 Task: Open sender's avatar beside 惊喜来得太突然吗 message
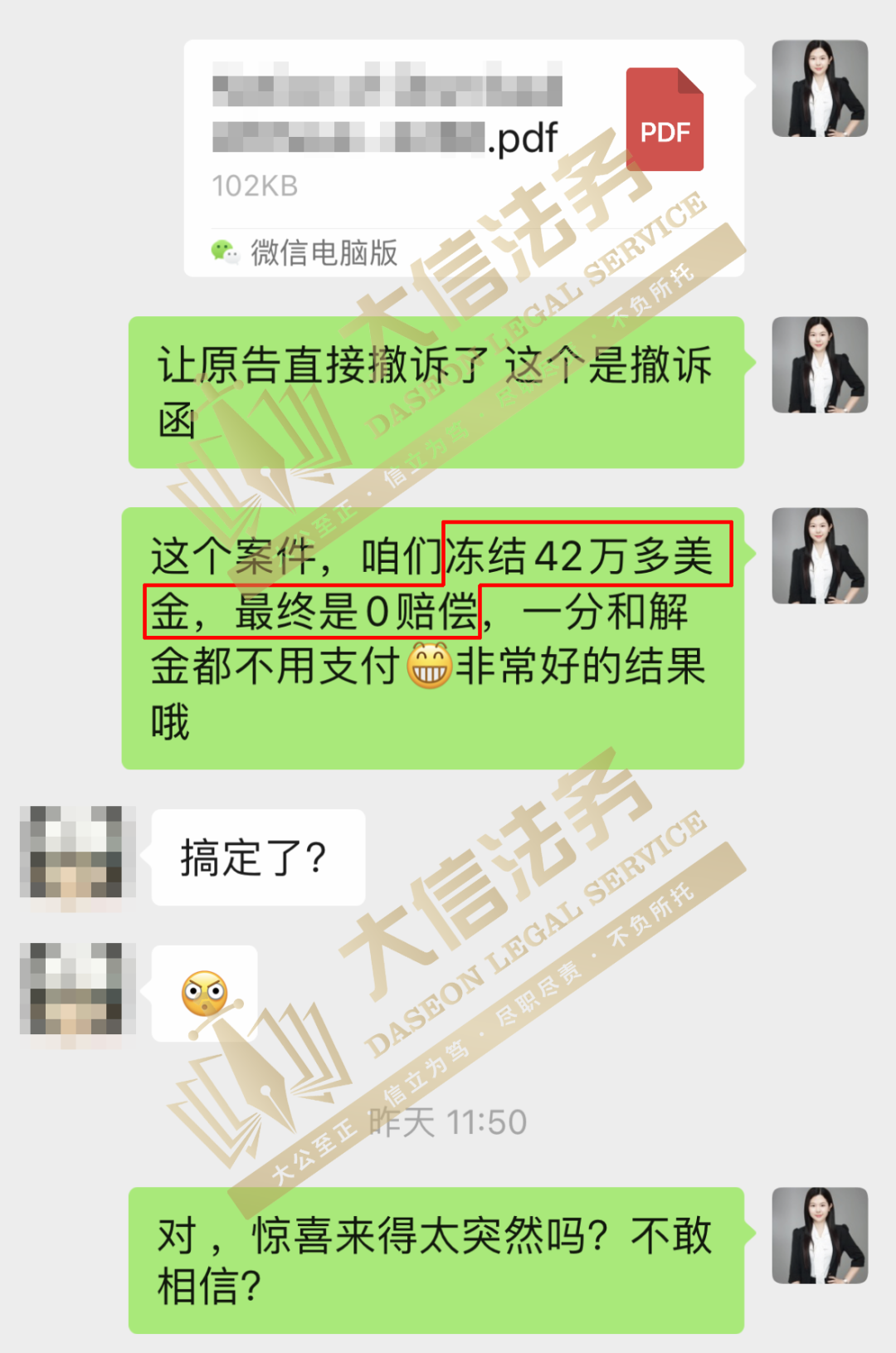click(819, 1235)
